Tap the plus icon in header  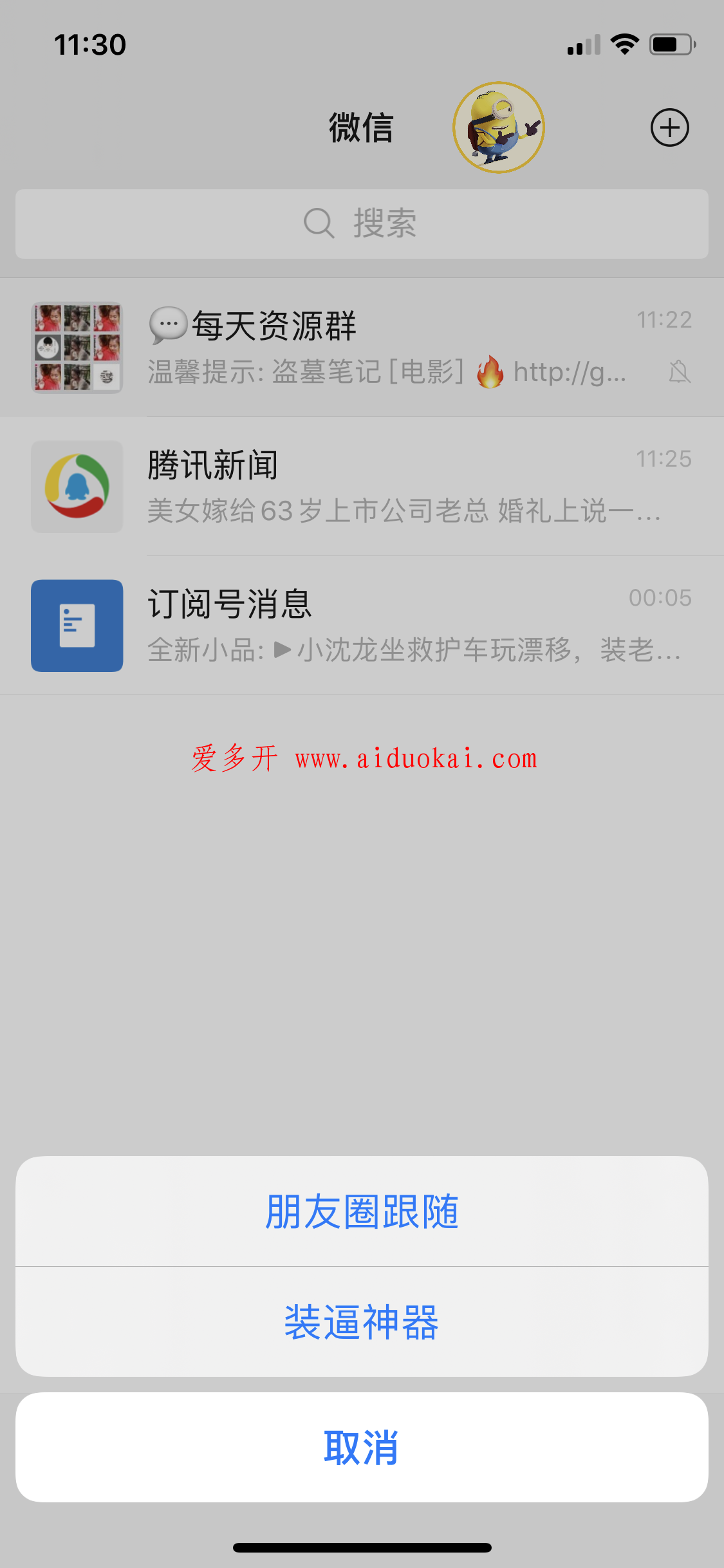click(x=669, y=127)
